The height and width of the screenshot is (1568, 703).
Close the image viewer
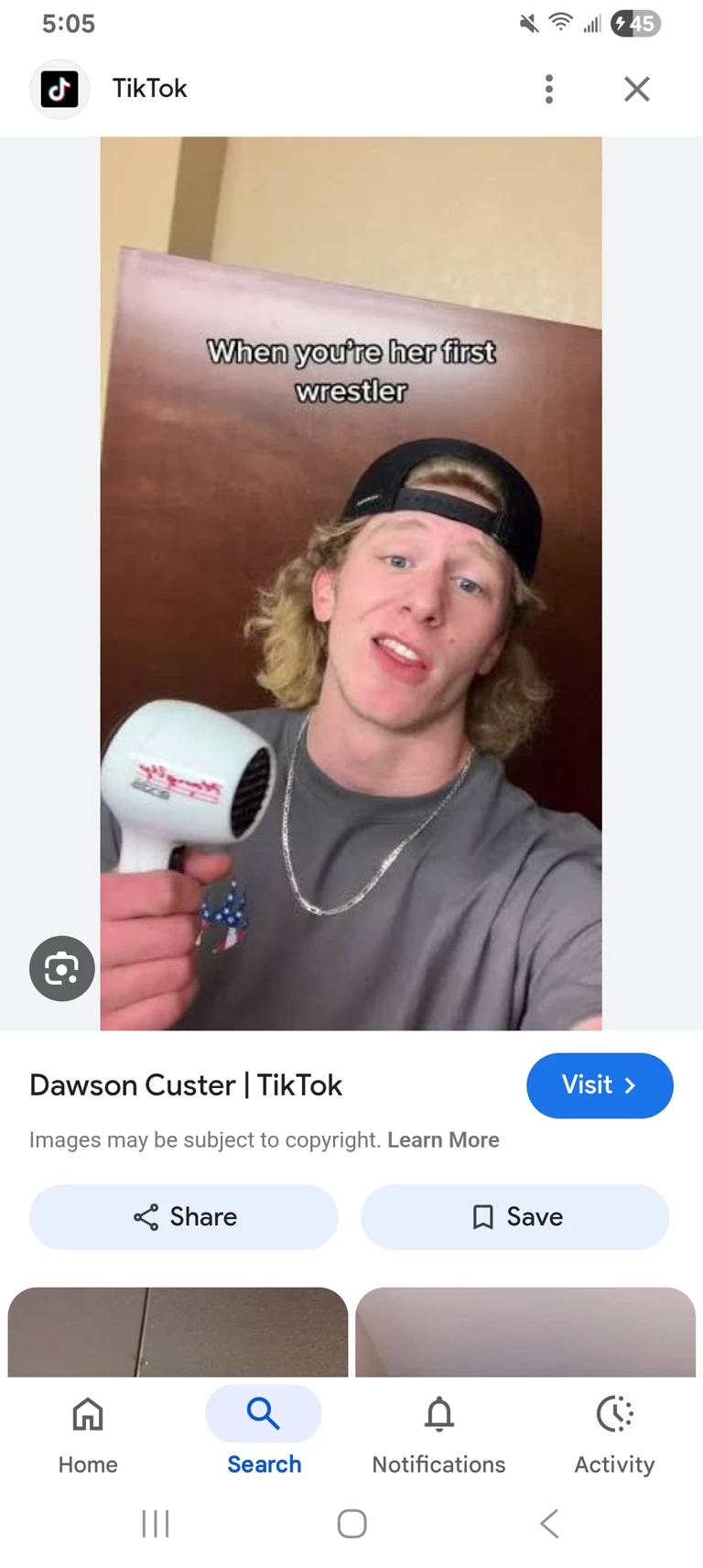click(636, 89)
